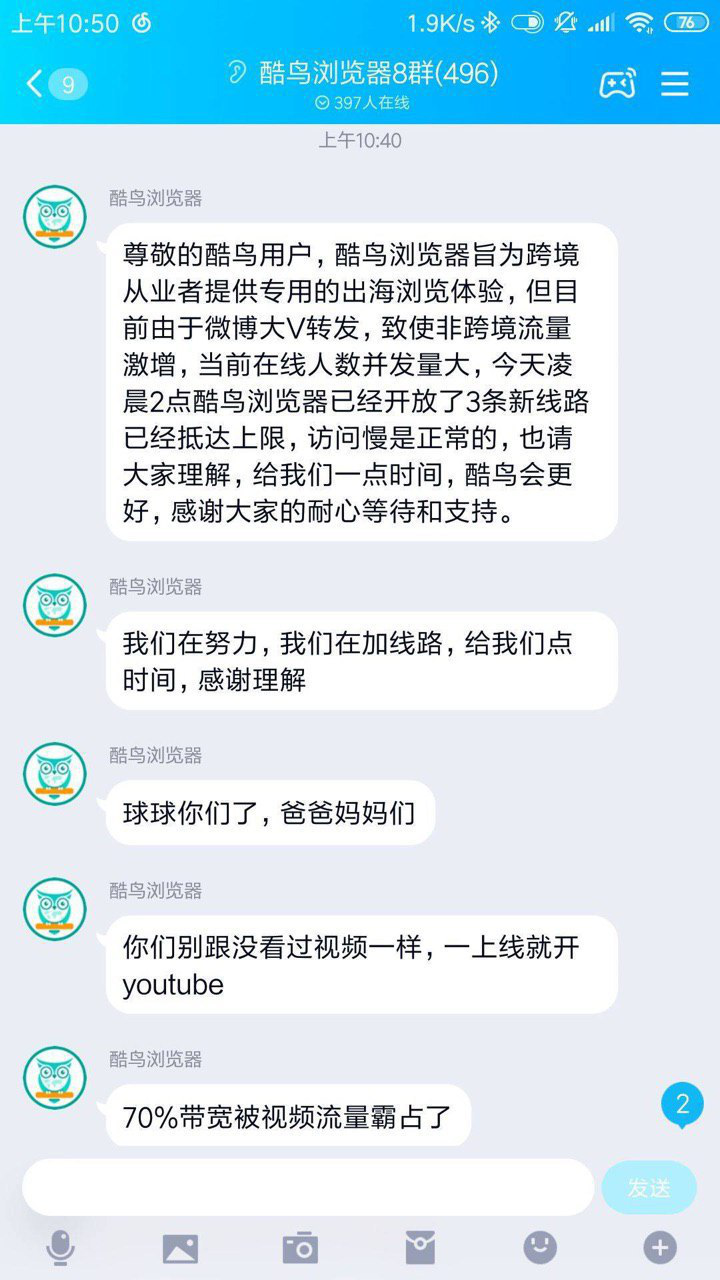The image size is (720, 1280).
Task: Go back to the message list
Action: [56, 84]
